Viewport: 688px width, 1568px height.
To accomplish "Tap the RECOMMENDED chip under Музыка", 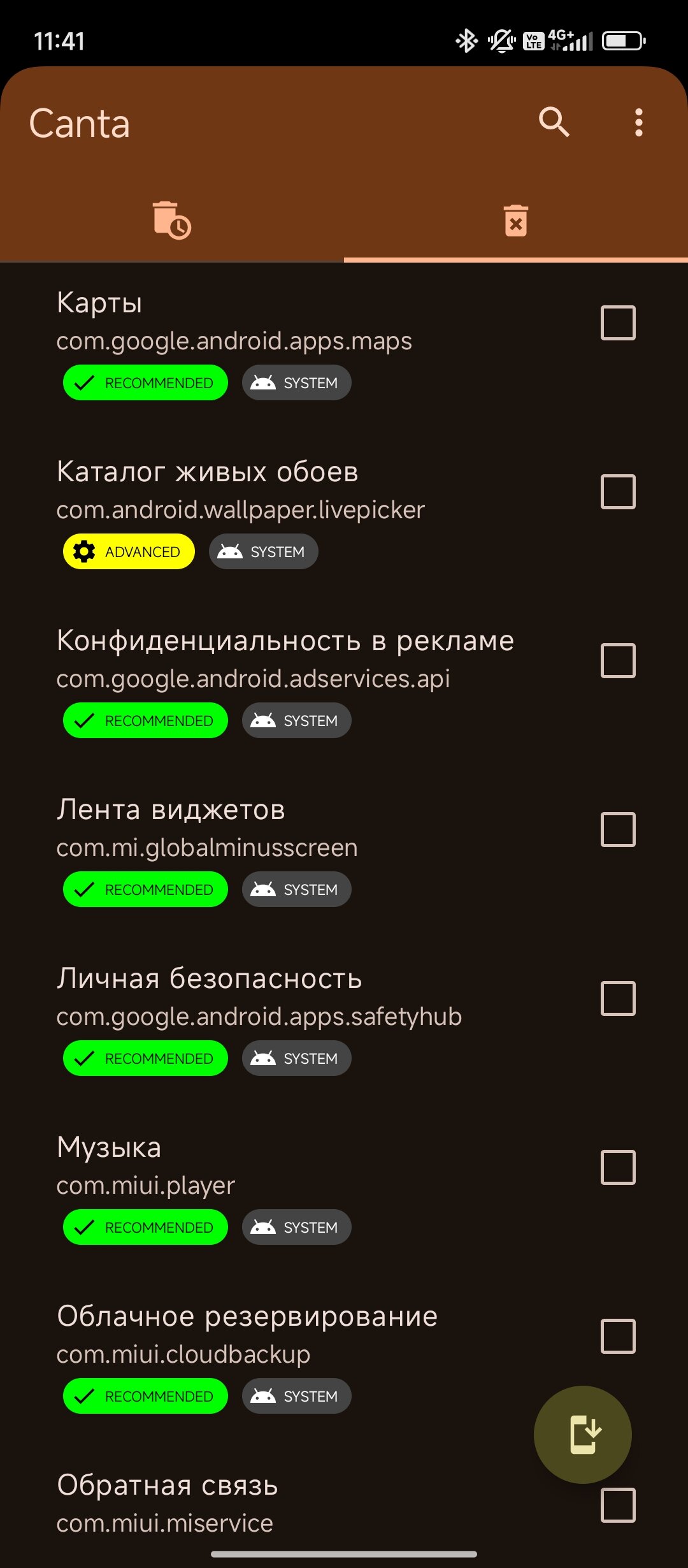I will [145, 1227].
